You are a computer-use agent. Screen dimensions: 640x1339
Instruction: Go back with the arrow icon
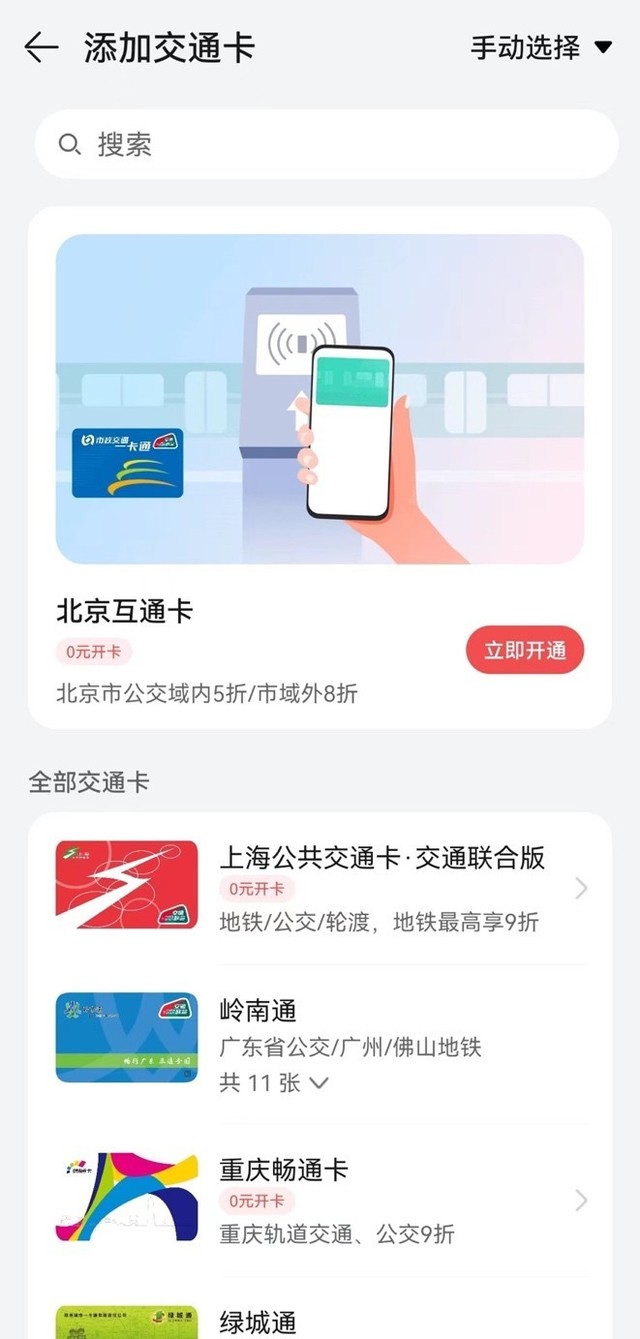[41, 47]
